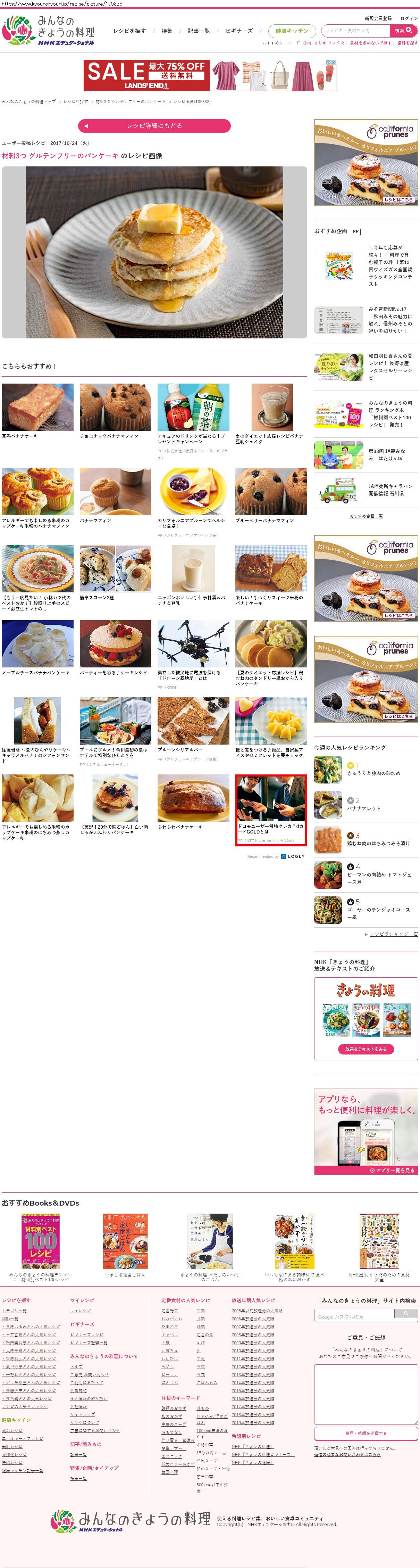
Task: Focus the recipe and ingredient search field
Action: tap(355, 31)
